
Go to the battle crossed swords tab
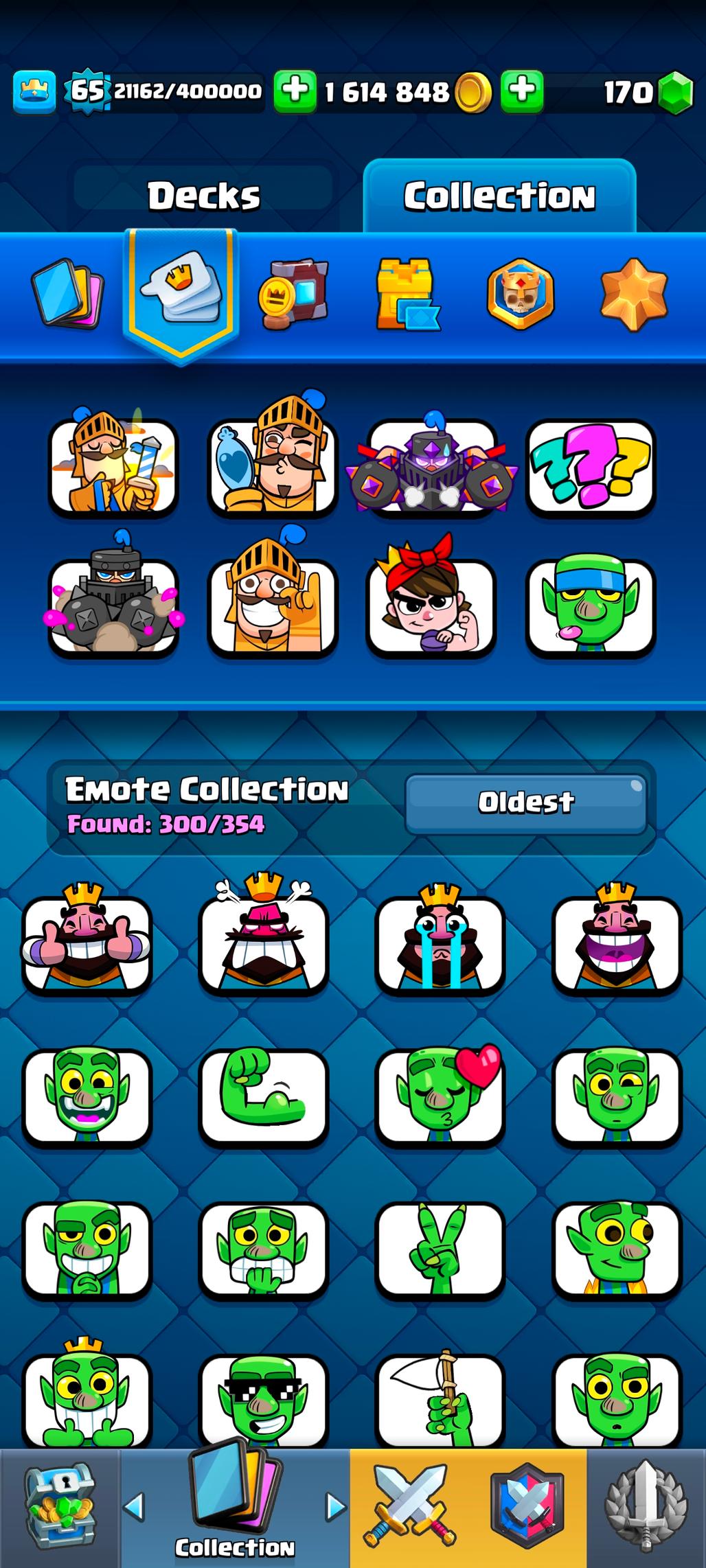coord(410,1508)
